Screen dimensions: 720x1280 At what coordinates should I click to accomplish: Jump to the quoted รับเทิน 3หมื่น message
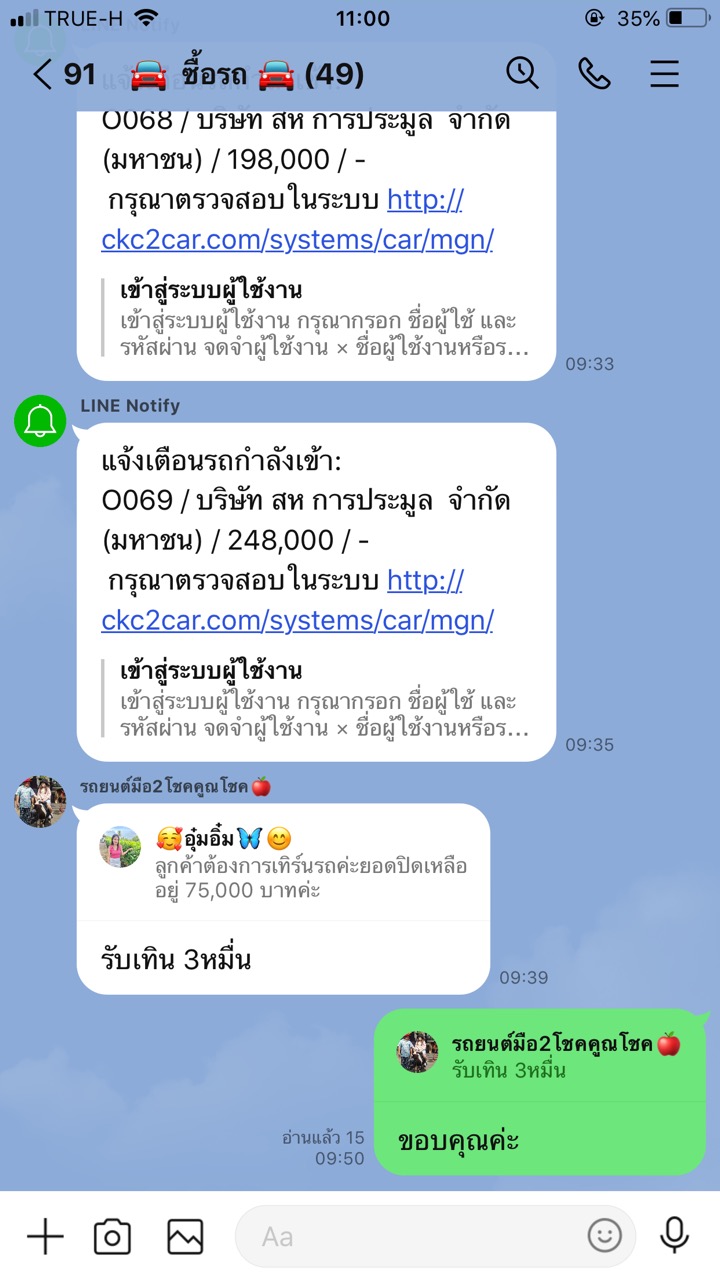pyautogui.click(x=540, y=1056)
